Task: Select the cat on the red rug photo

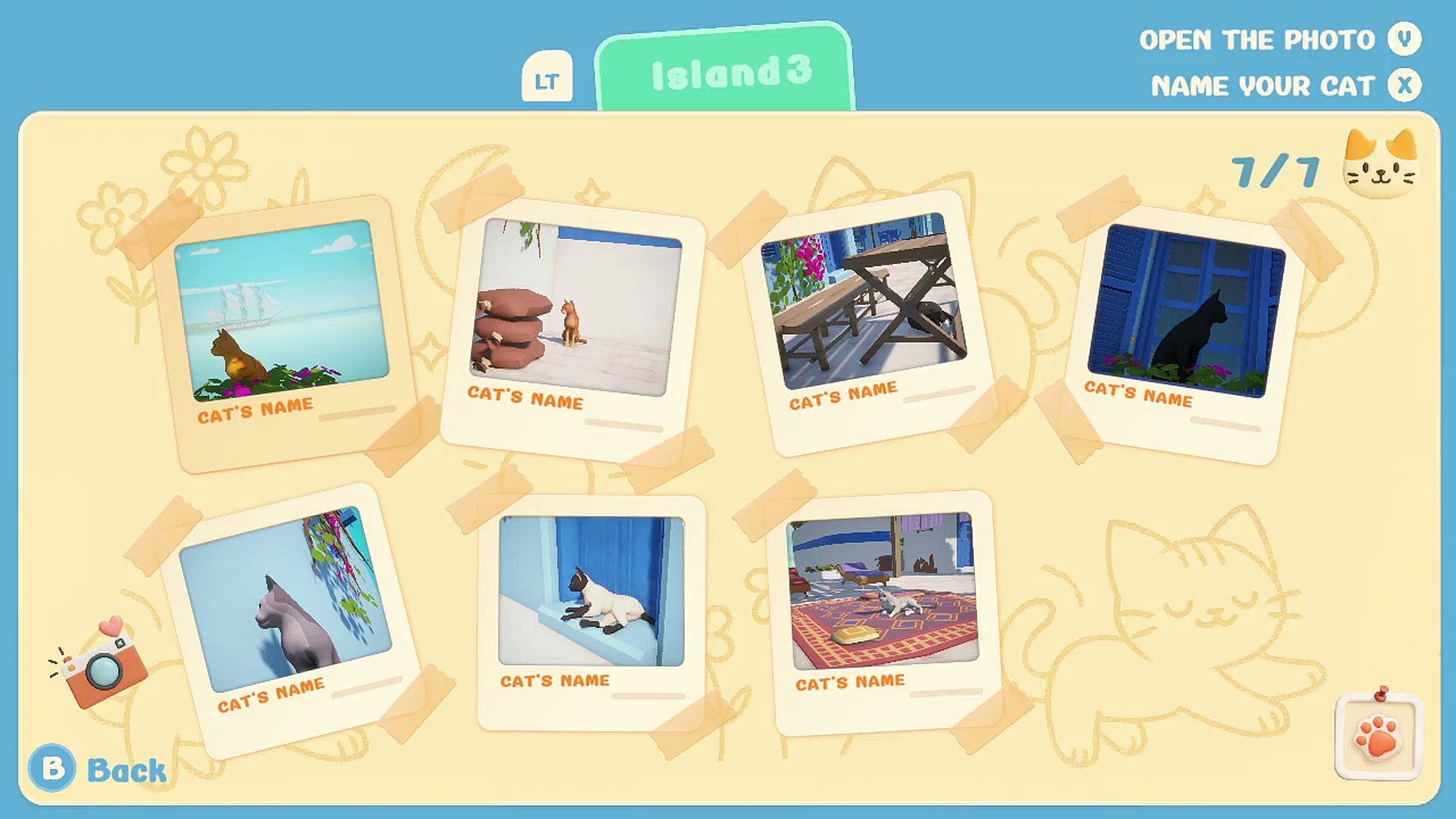Action: [x=884, y=591]
